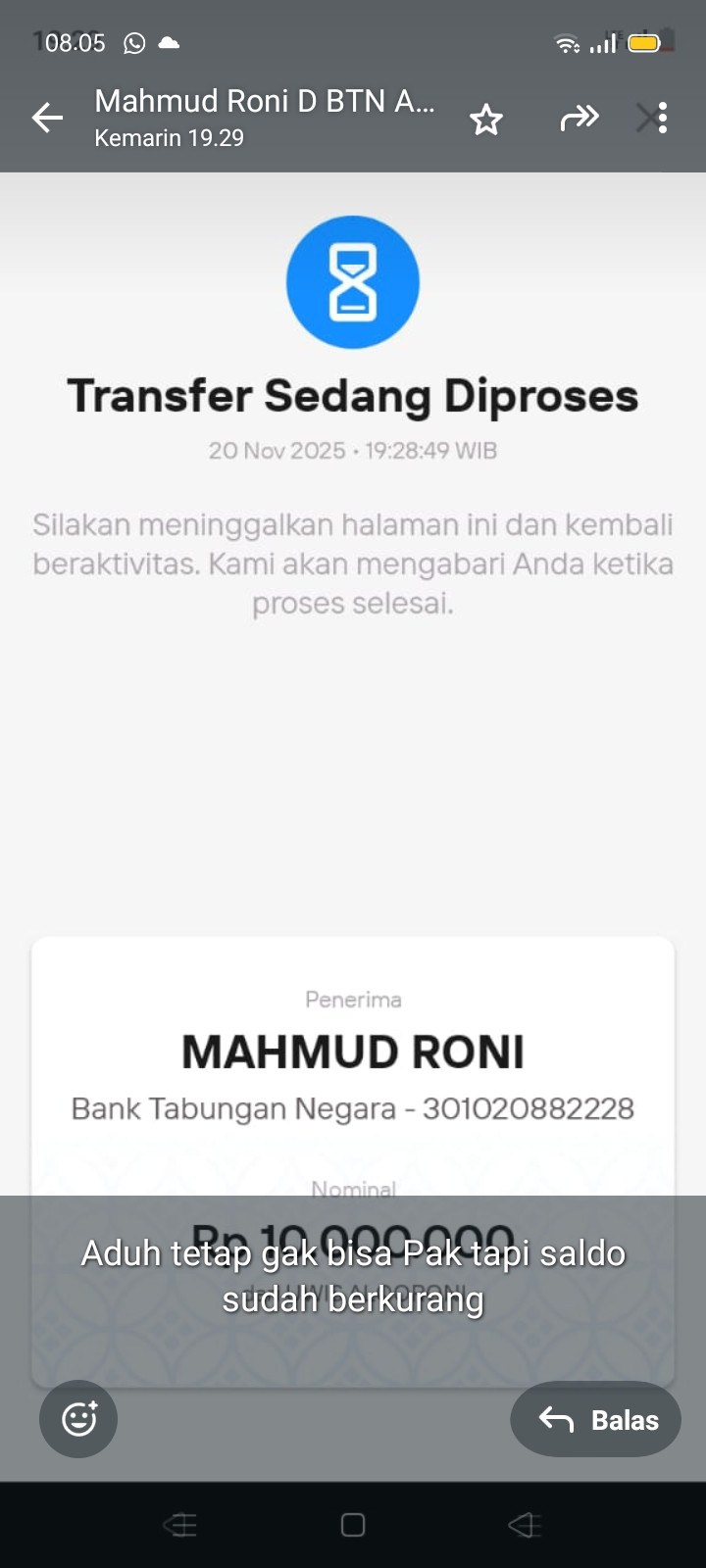Image resolution: width=706 pixels, height=1568 pixels.
Task: Tap the Balas reply button
Action: [595, 1419]
